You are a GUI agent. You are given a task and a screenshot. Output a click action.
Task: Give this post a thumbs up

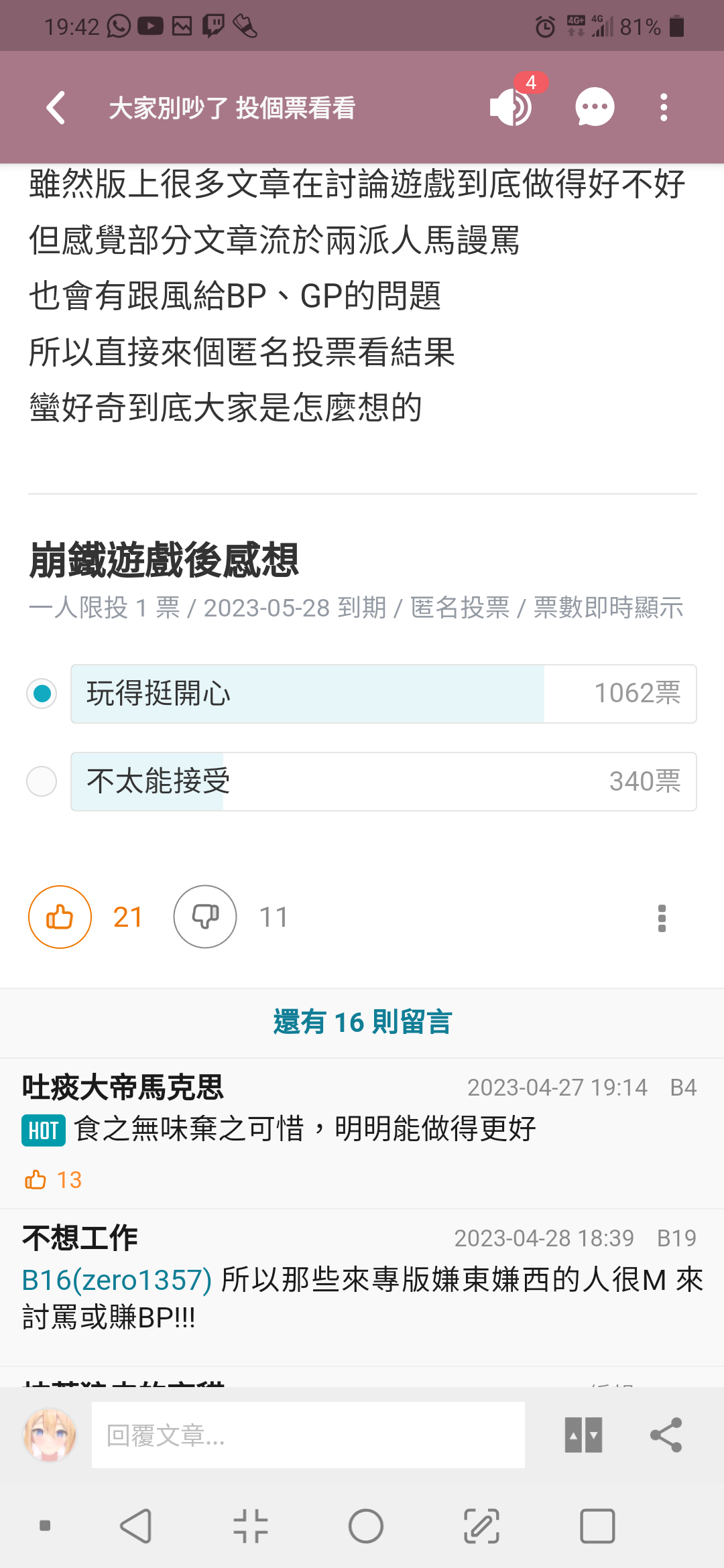(x=60, y=917)
